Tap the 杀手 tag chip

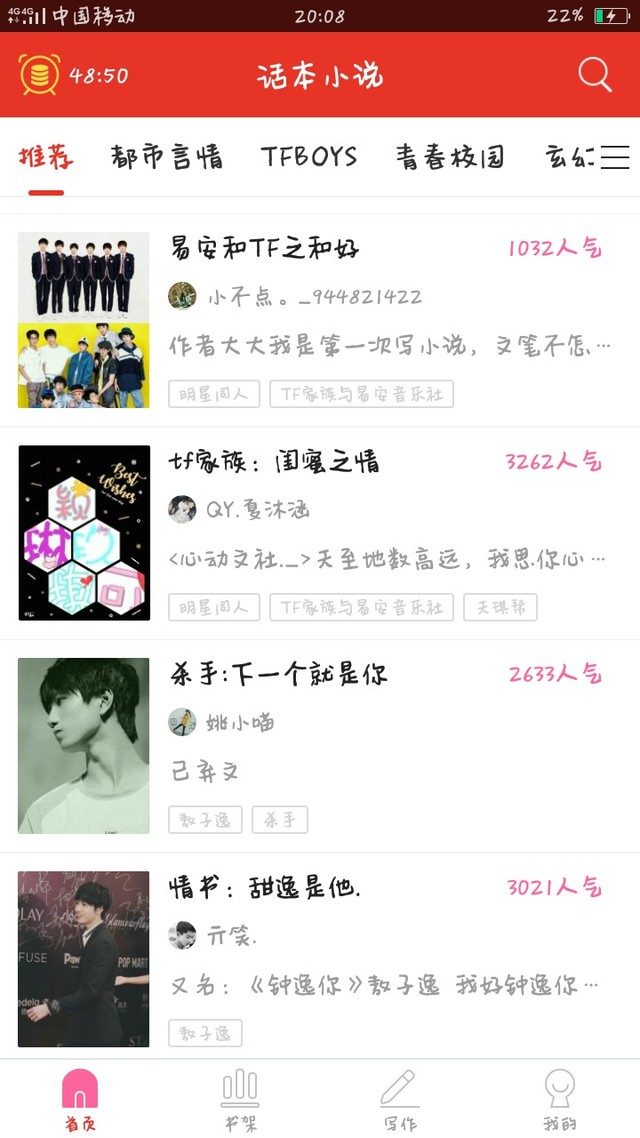(280, 820)
